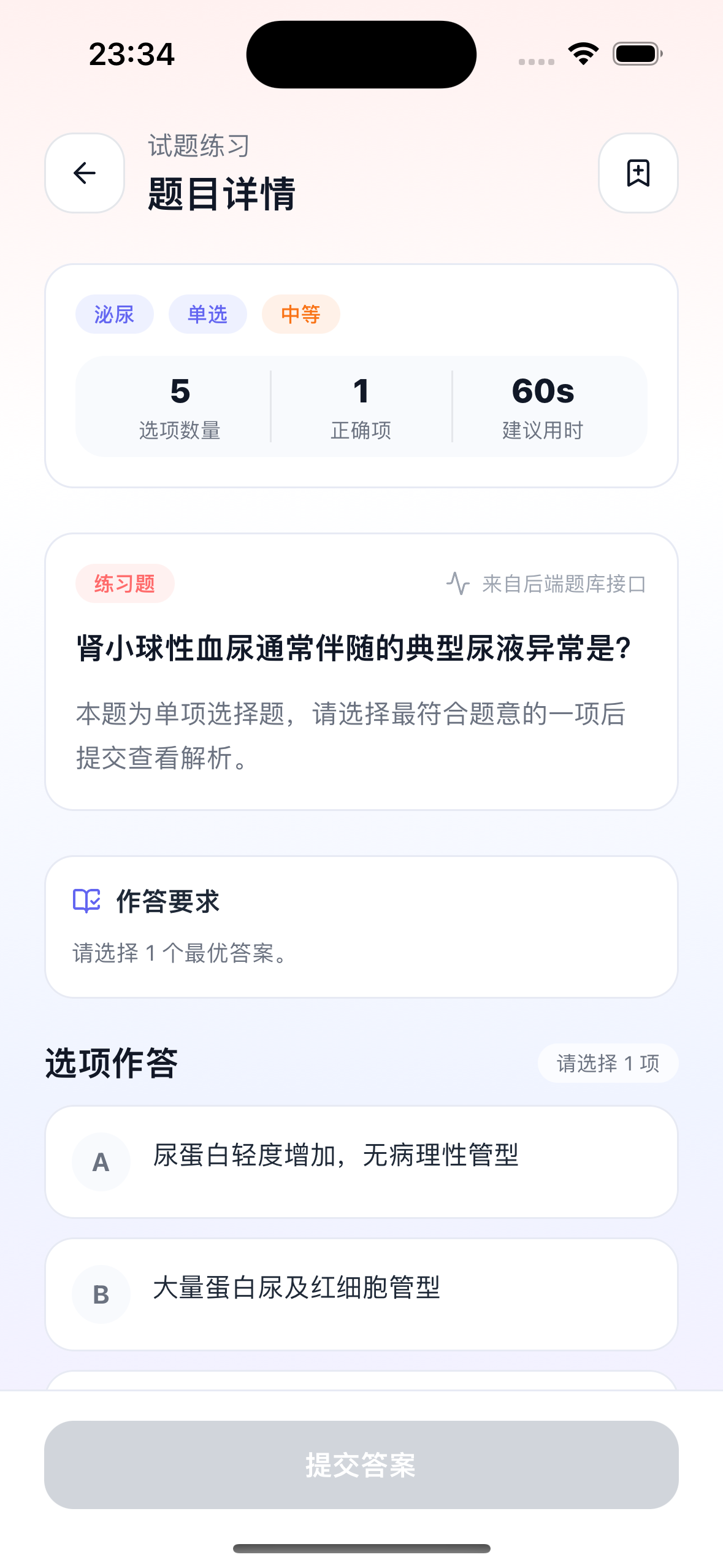Tap the 单选 question type badge
Screen dimensions: 723x1568
coord(207,313)
